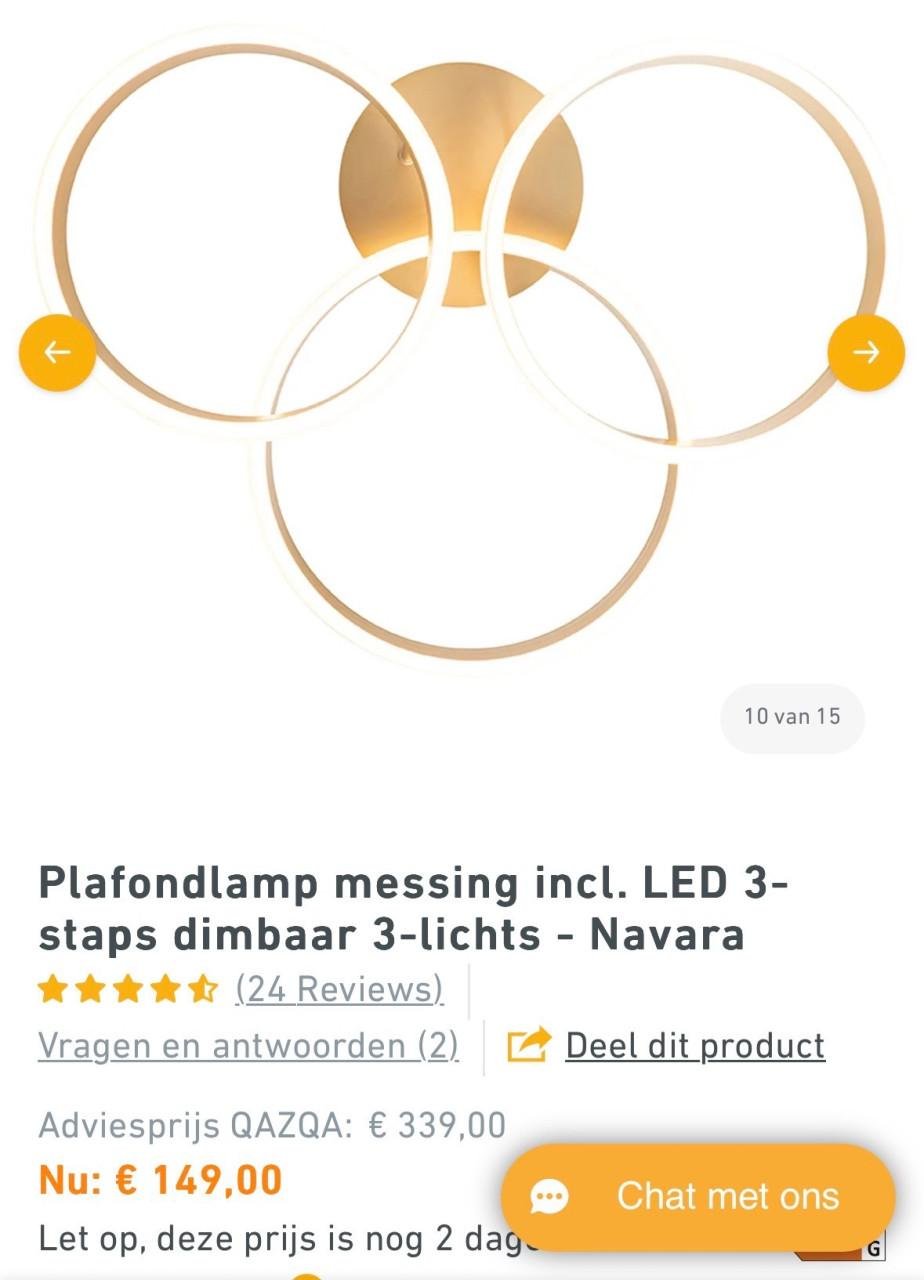
Task: Select the fourth rating star
Action: pyautogui.click(x=165, y=989)
